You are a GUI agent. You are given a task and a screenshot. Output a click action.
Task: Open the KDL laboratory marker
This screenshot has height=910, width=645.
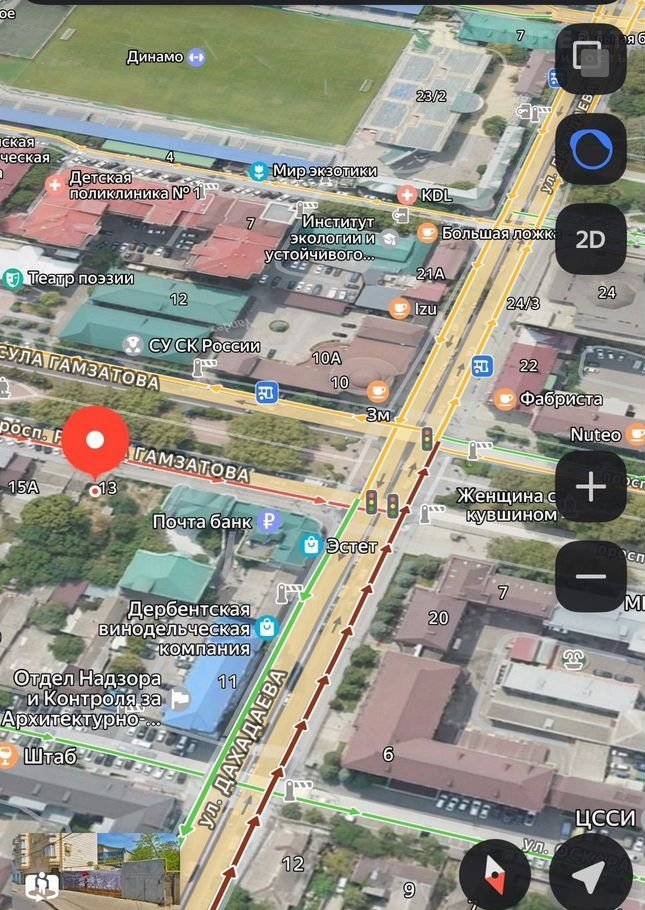coord(406,195)
